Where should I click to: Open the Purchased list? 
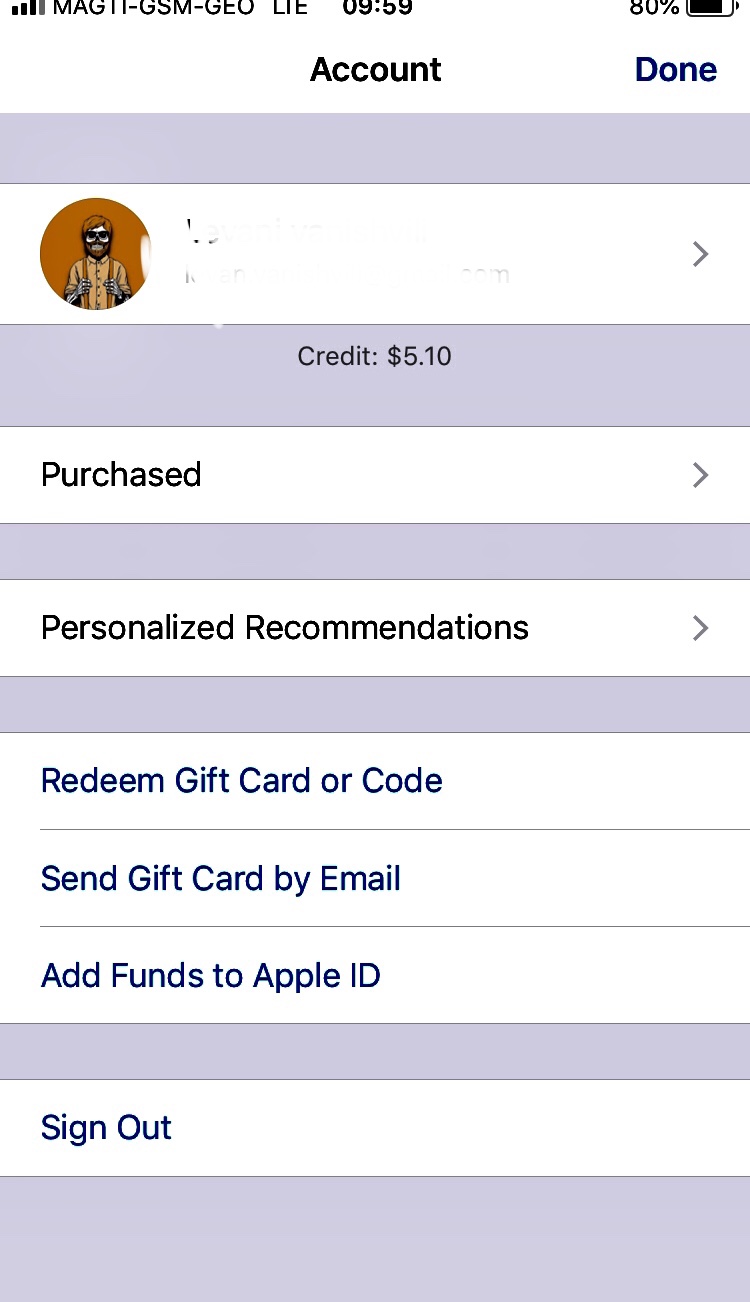375,475
